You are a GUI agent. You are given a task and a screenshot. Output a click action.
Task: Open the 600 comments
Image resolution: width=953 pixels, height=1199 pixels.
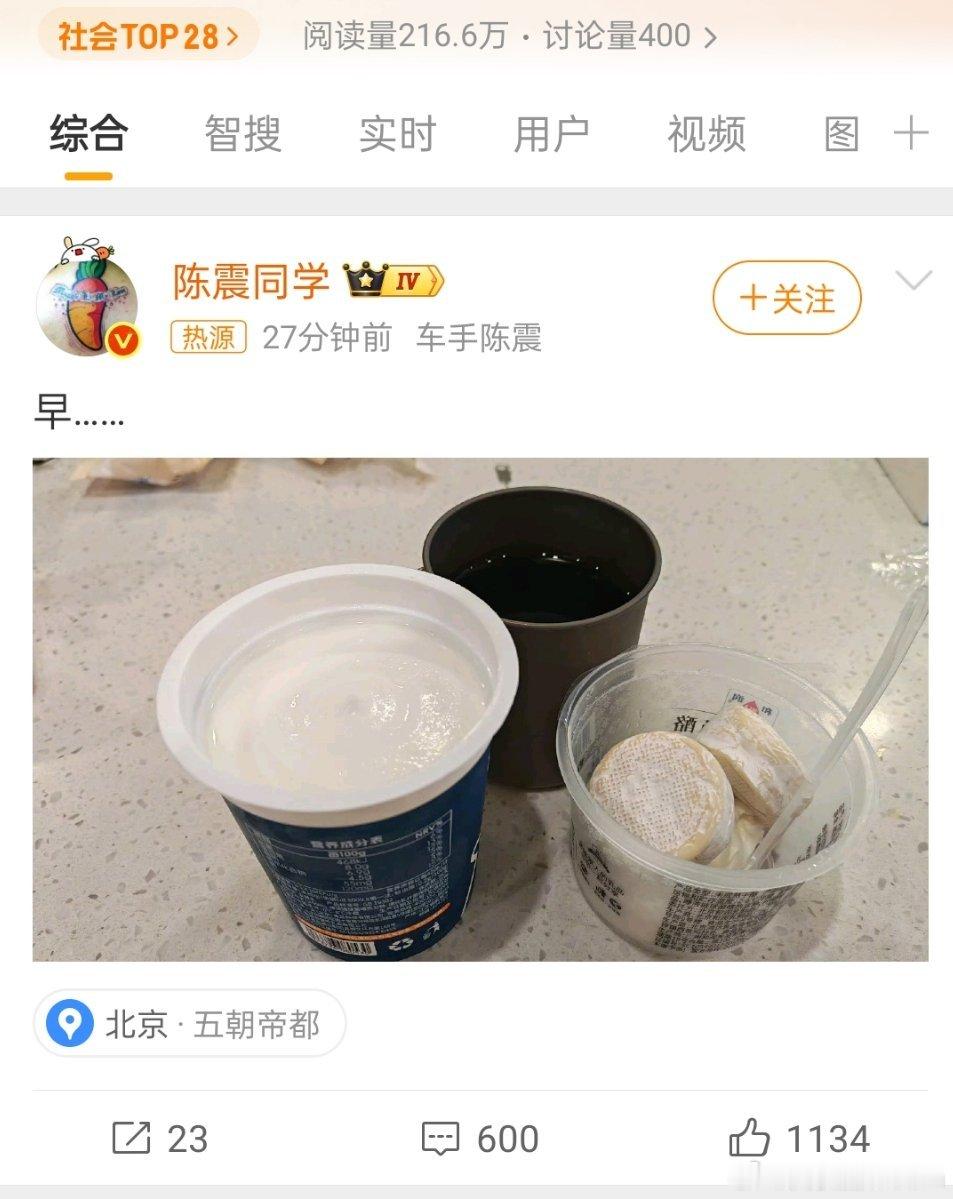coord(480,1139)
